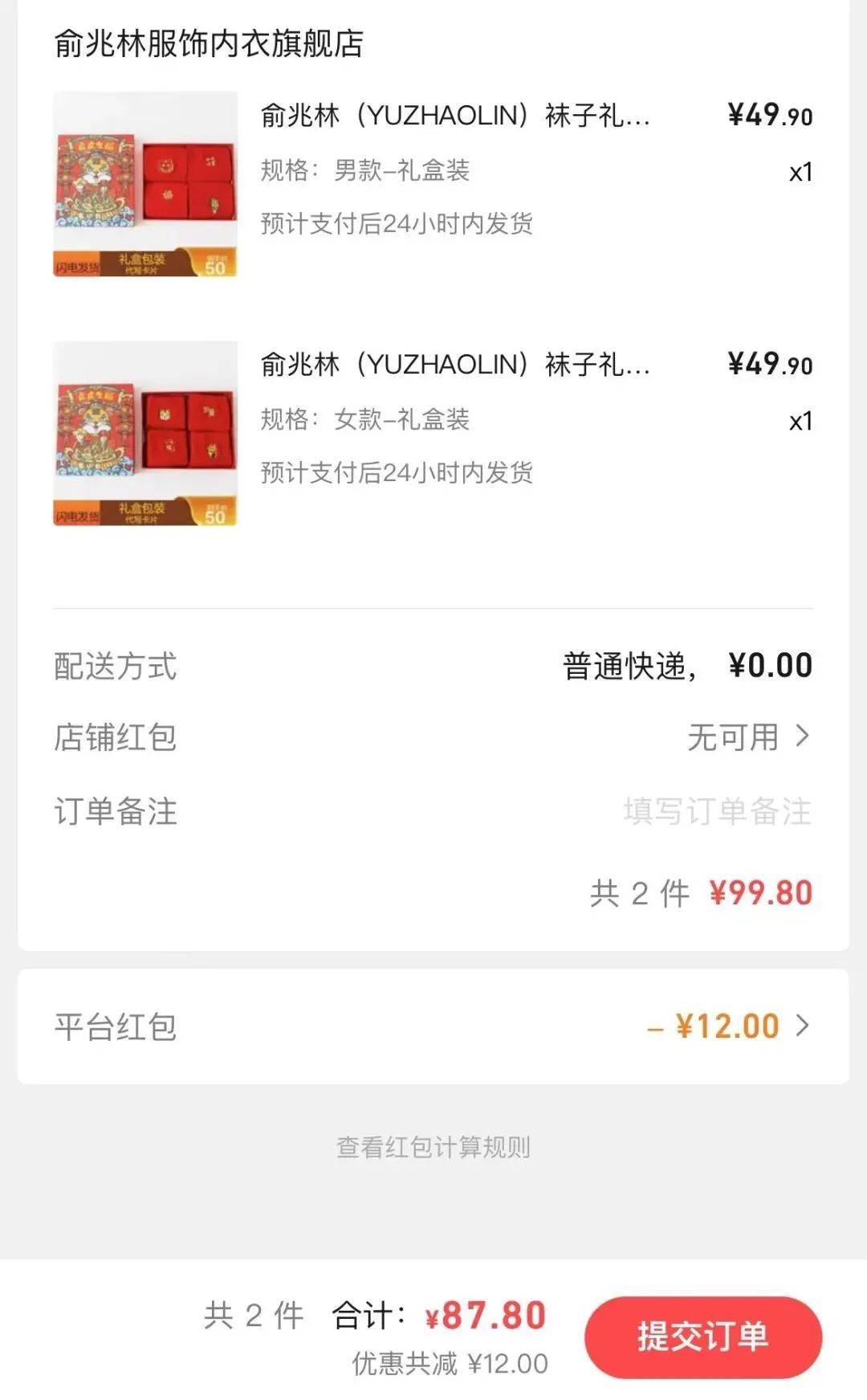Tap 普通快递 ¥0.00 shipping option
Image resolution: width=867 pixels, height=1400 pixels.
686,663
